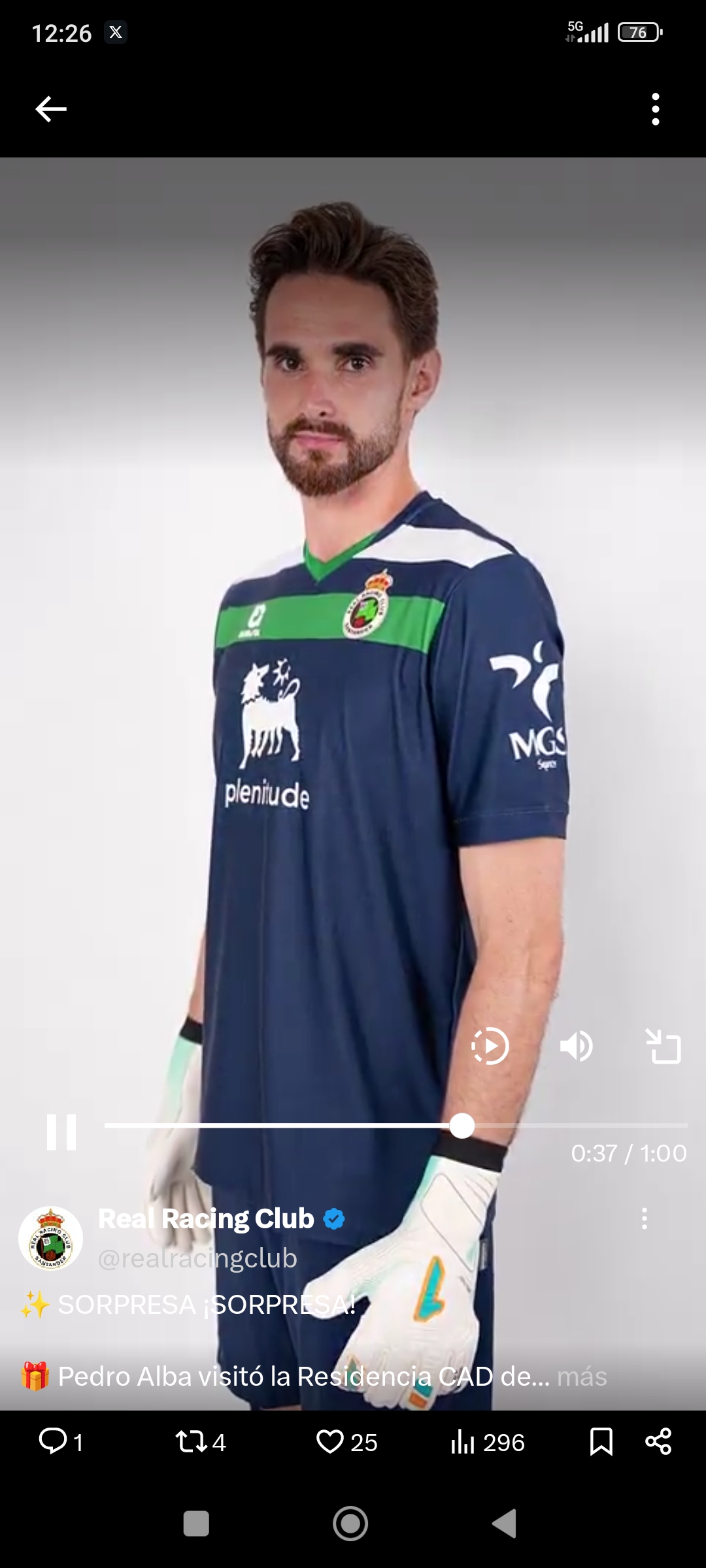Screen dimensions: 706x1568
Task: Open Real Racing Club profile picture
Action: [51, 1237]
